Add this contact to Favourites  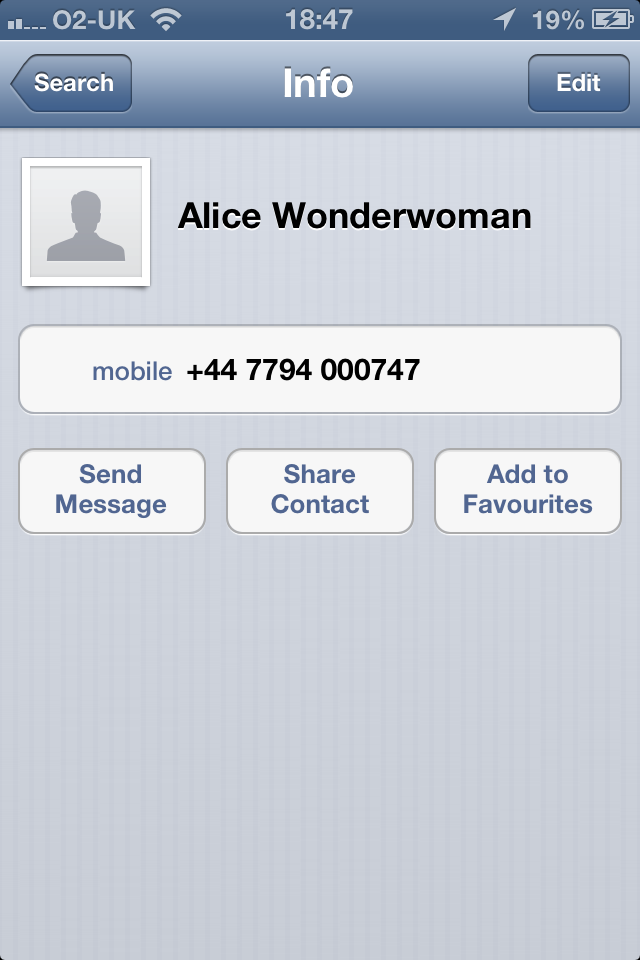click(527, 490)
